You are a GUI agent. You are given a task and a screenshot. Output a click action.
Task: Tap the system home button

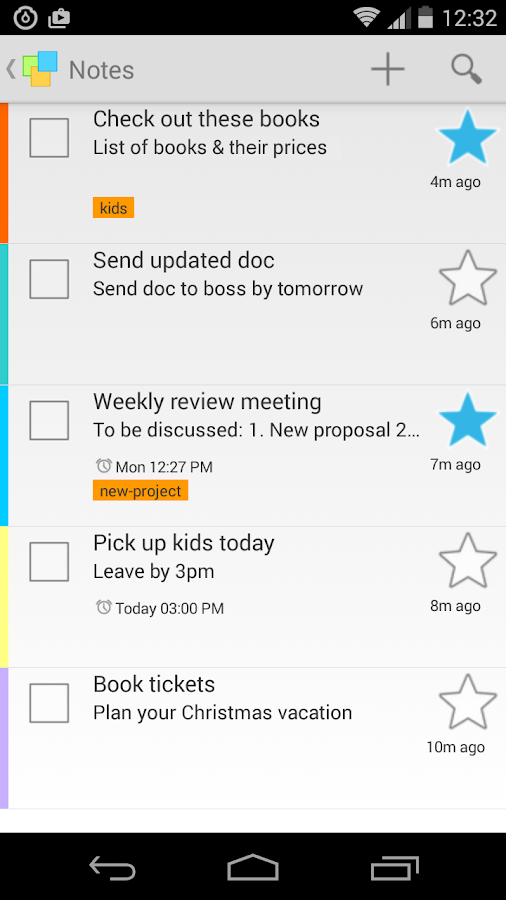(253, 868)
